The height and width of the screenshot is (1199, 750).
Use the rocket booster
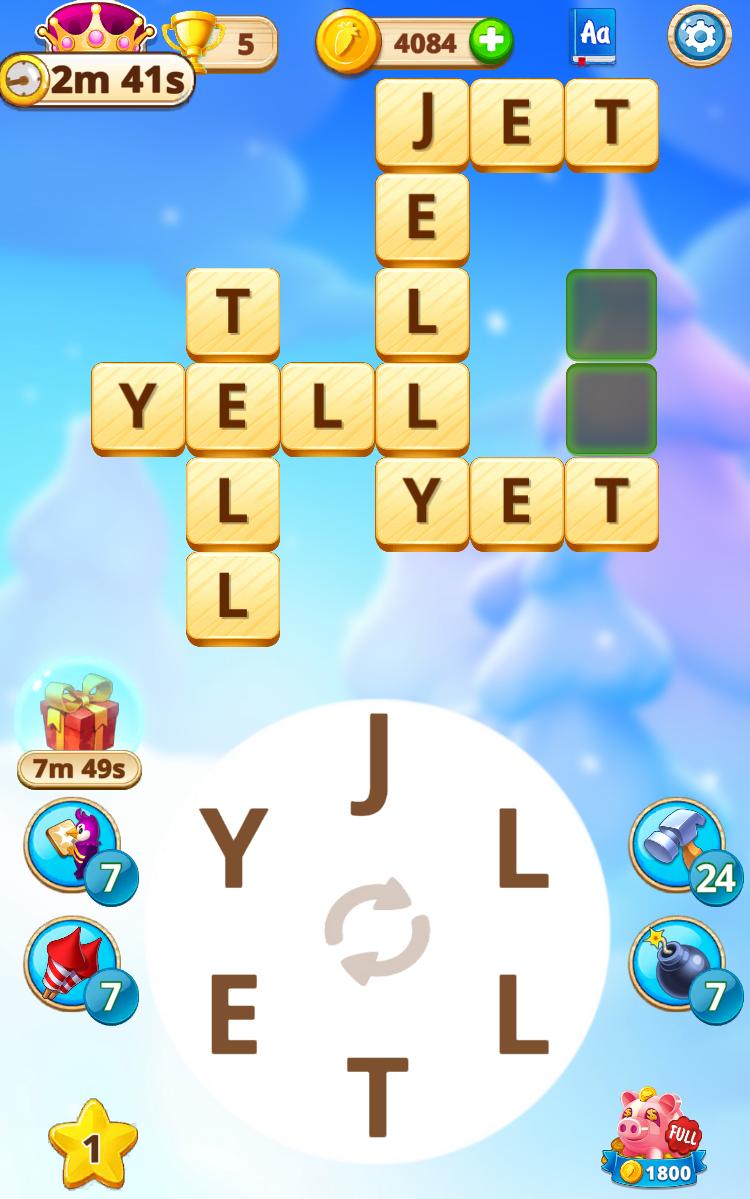click(x=70, y=964)
